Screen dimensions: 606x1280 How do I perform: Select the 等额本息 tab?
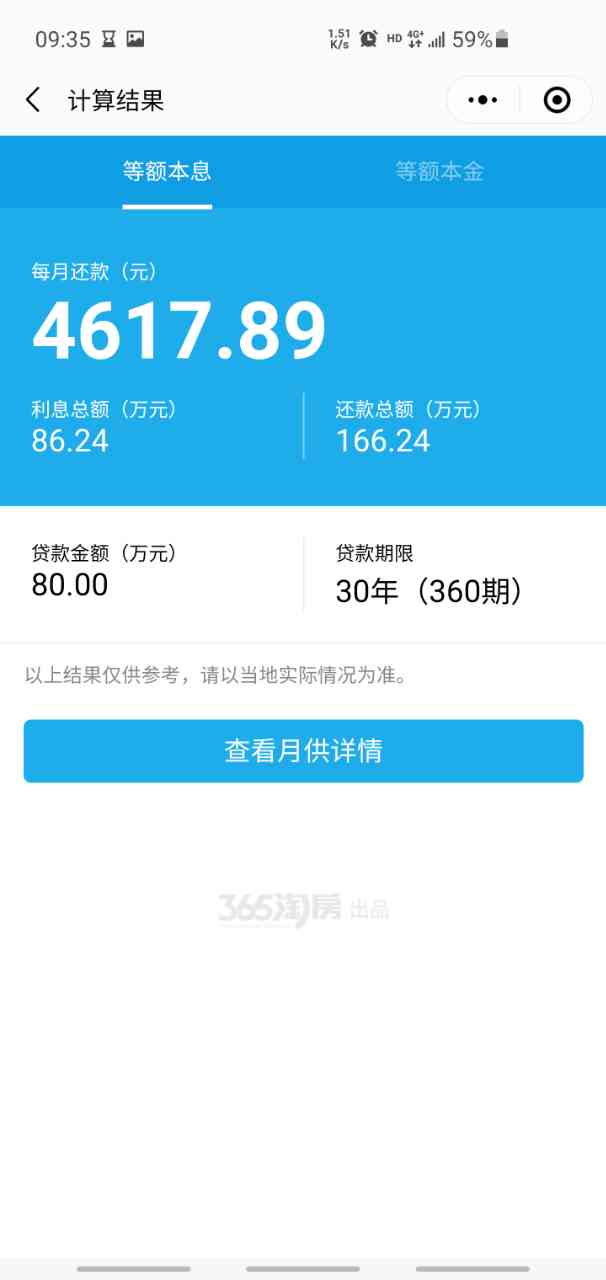click(x=167, y=171)
